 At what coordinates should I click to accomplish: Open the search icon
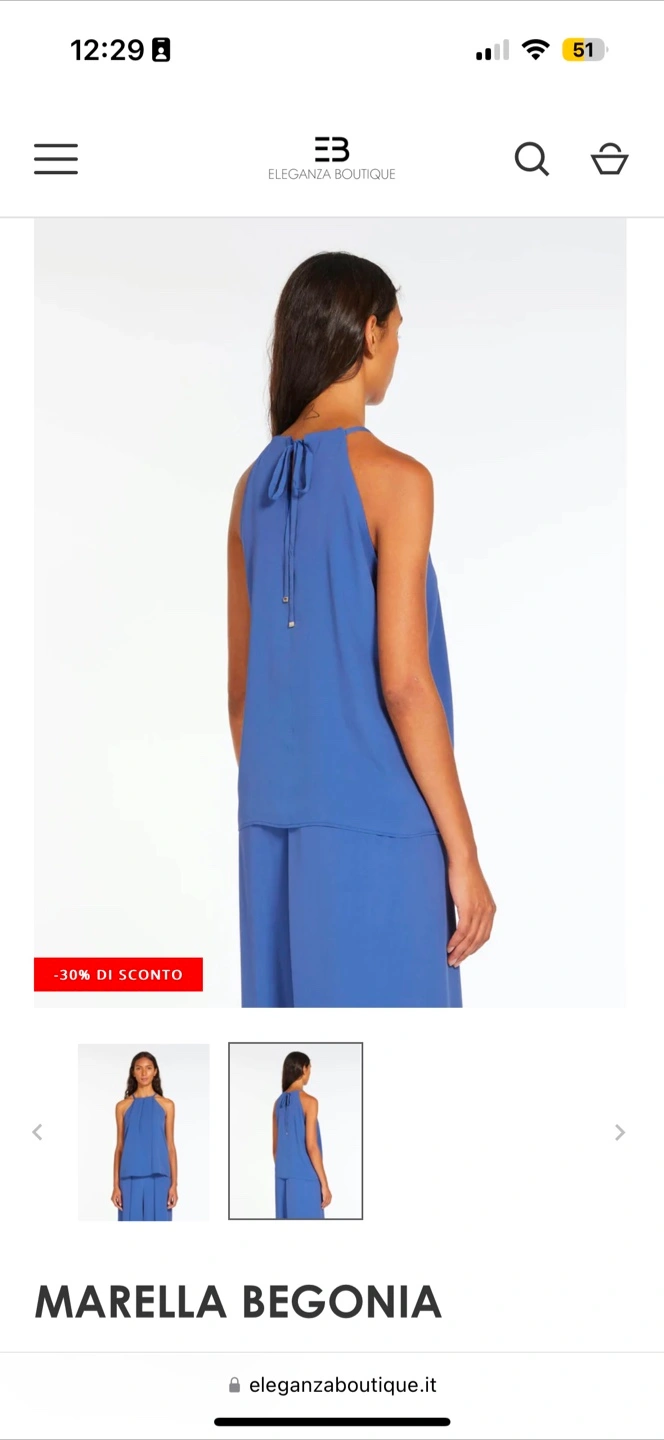531,159
